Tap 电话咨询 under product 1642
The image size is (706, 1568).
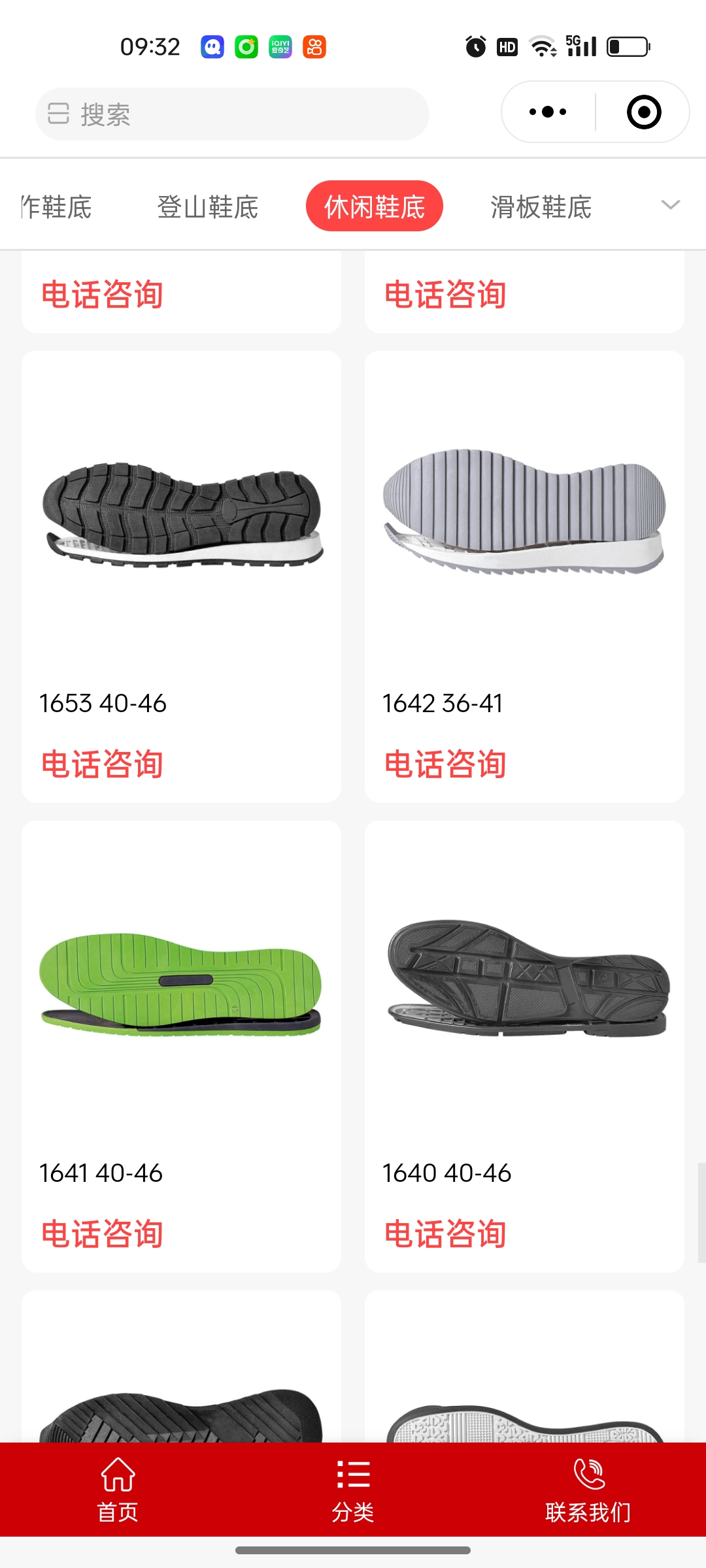click(x=445, y=764)
